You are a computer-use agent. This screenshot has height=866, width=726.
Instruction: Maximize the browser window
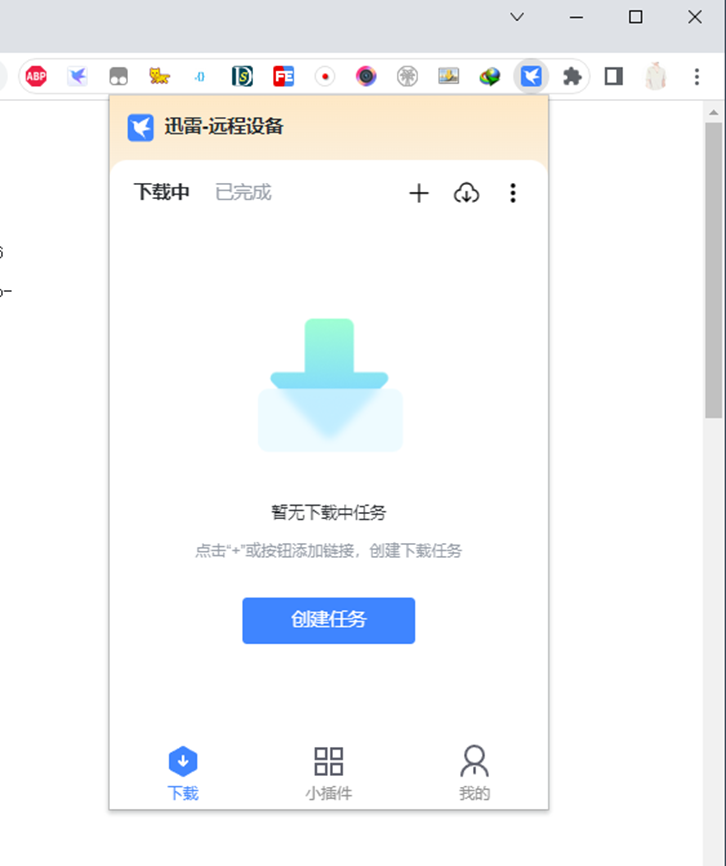pyautogui.click(x=635, y=17)
